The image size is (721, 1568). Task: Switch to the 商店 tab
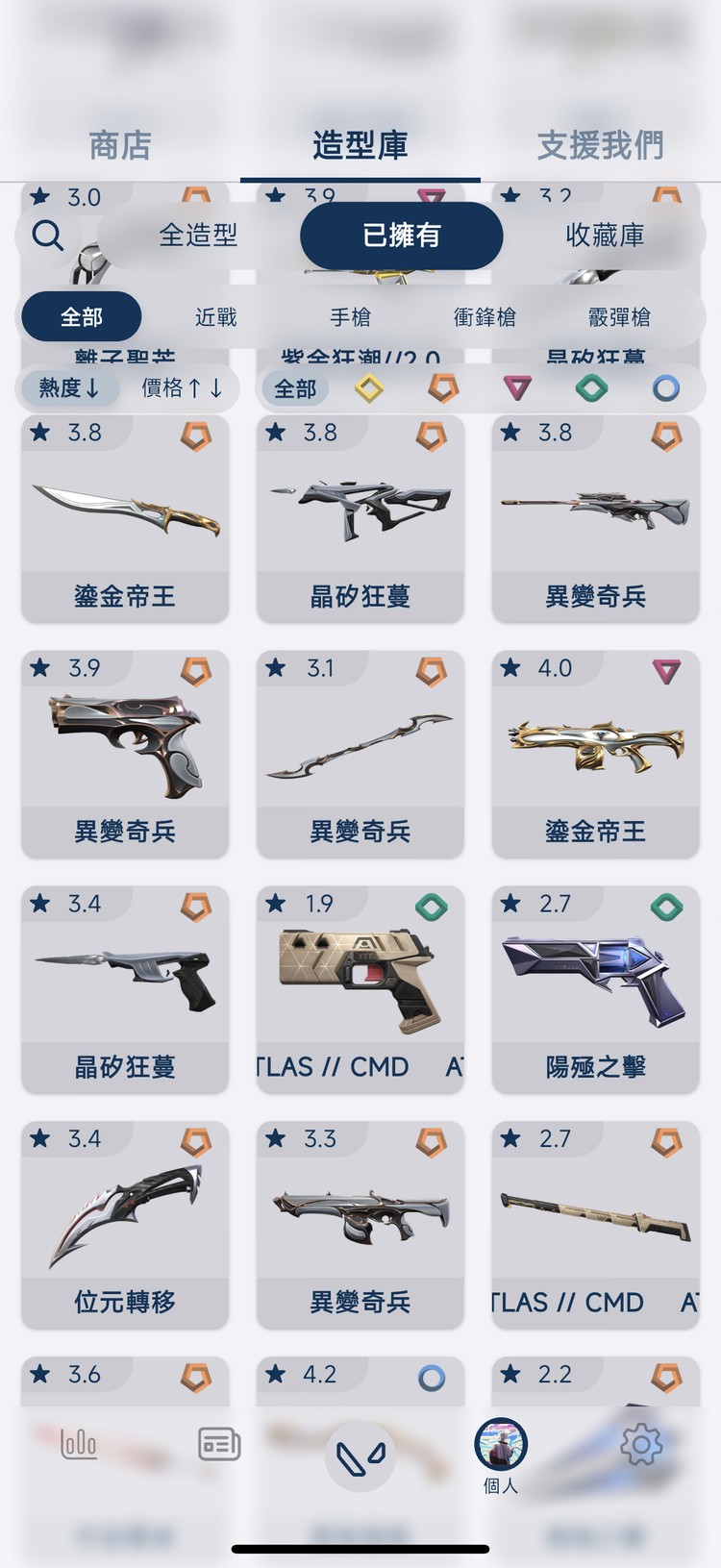120,144
